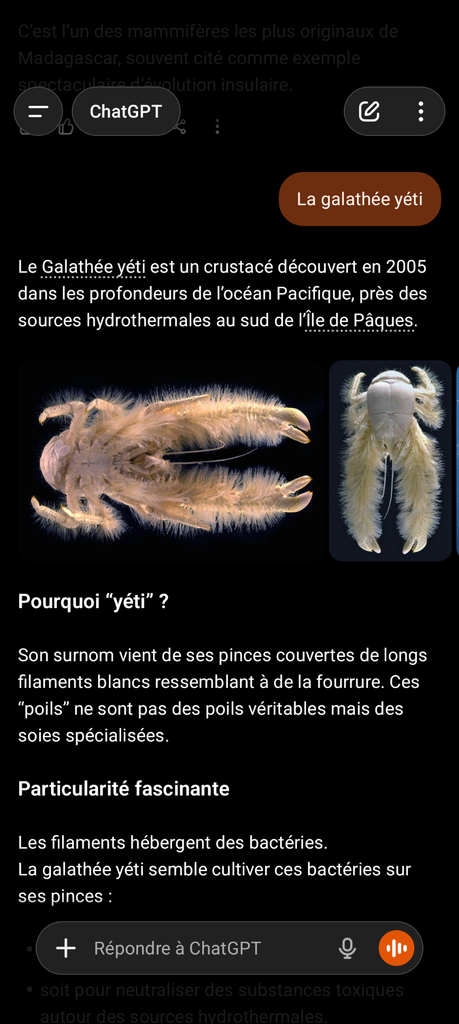Start a new chat with the compose icon
The height and width of the screenshot is (1024, 459).
click(369, 111)
